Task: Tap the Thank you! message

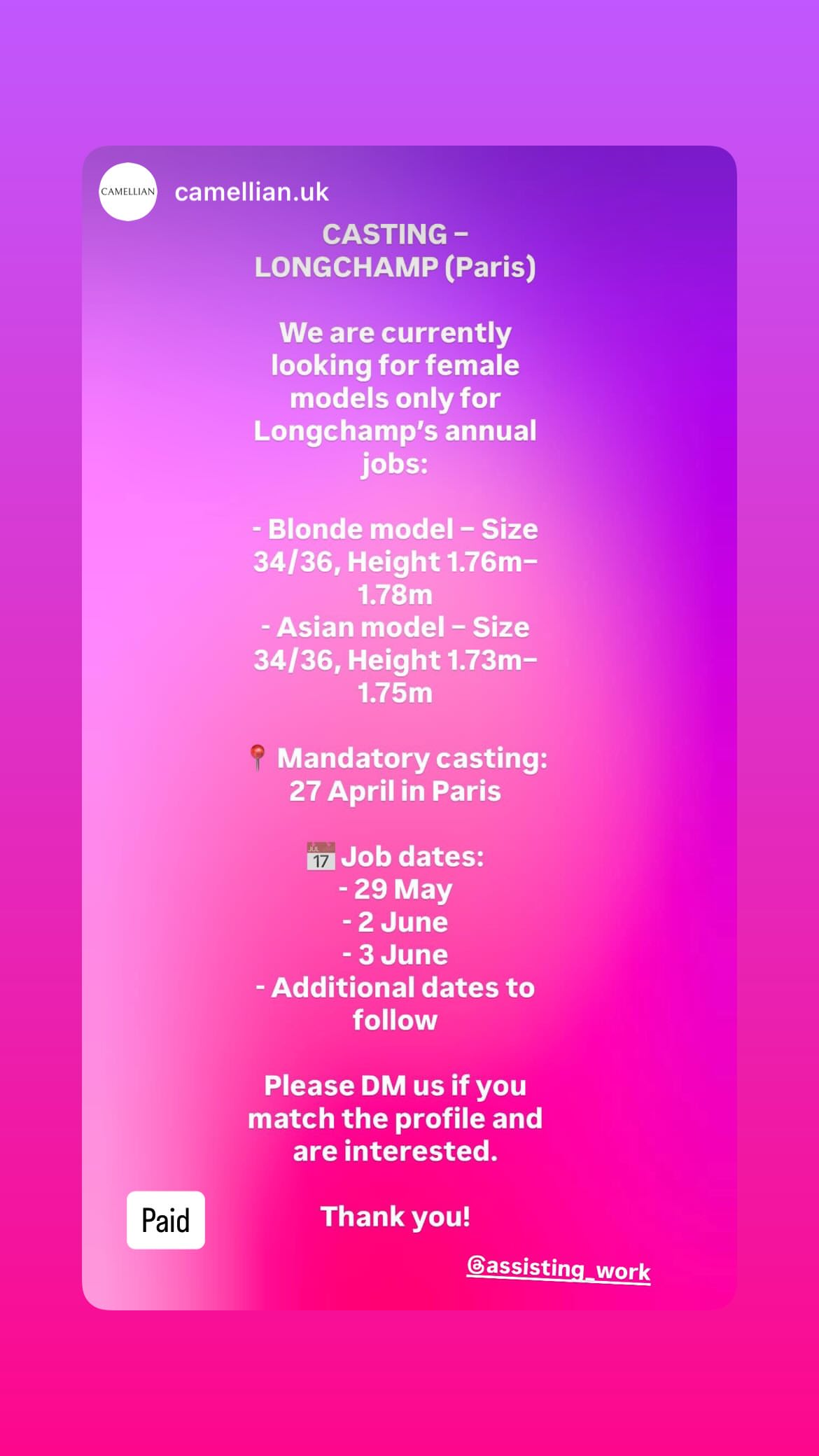Action: (395, 1216)
